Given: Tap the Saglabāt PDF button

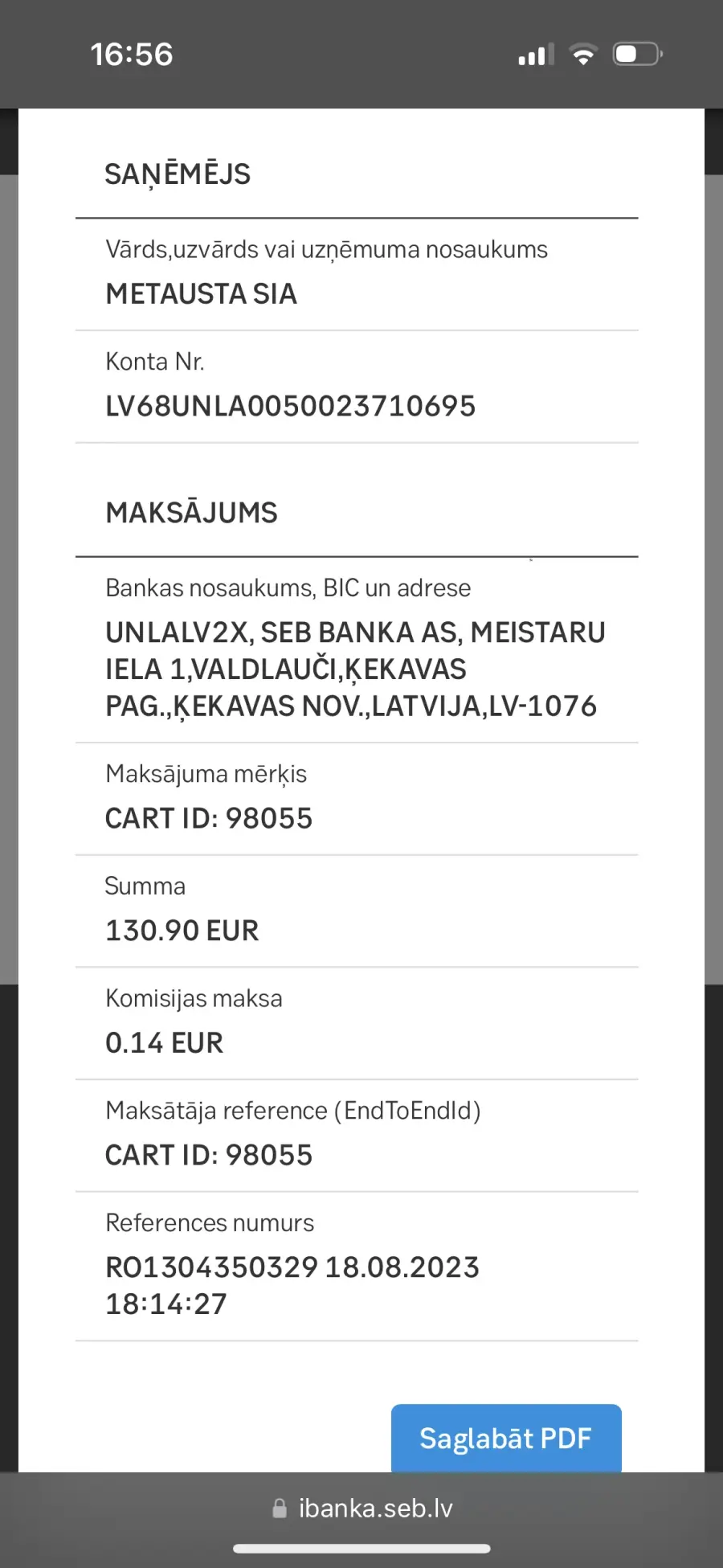Looking at the screenshot, I should click(506, 1439).
